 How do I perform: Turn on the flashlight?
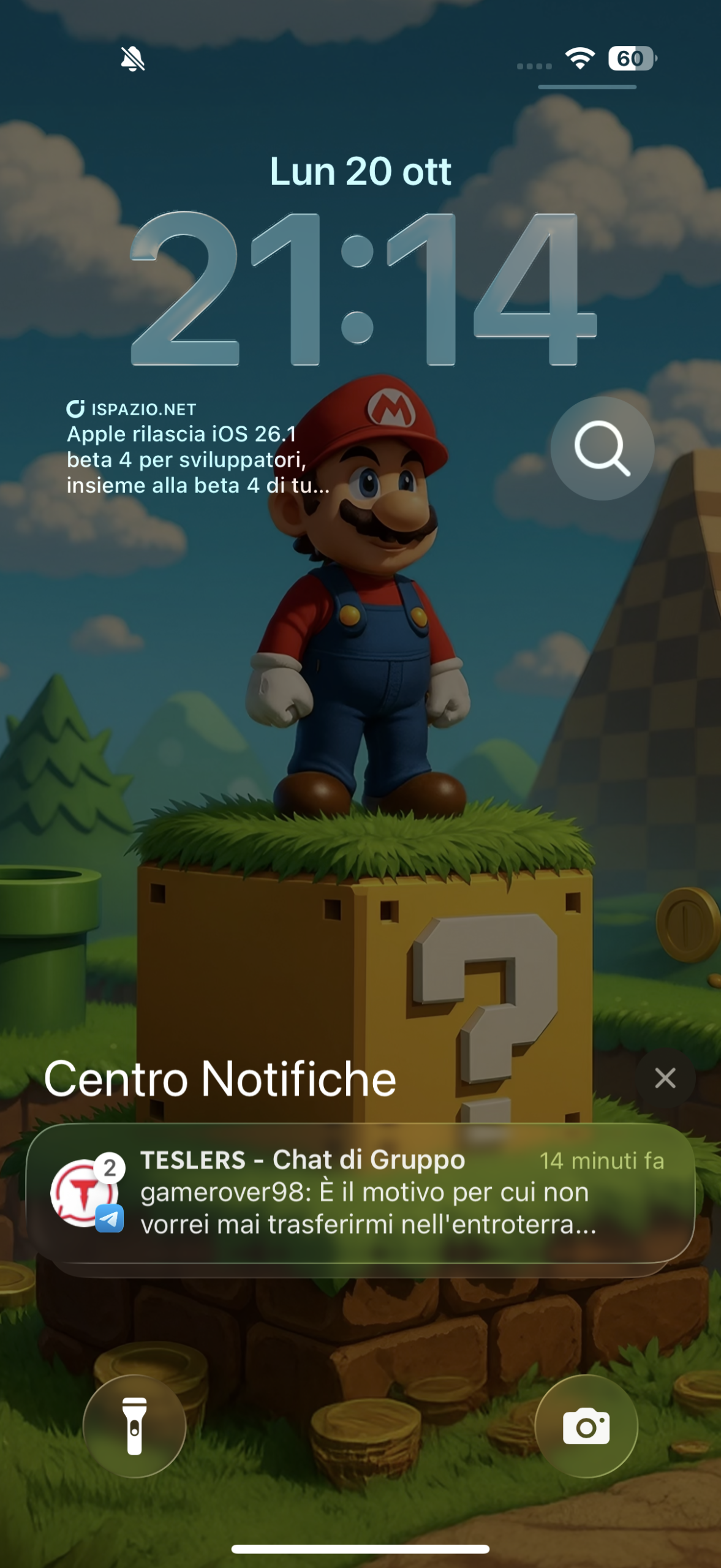pyautogui.click(x=134, y=1426)
